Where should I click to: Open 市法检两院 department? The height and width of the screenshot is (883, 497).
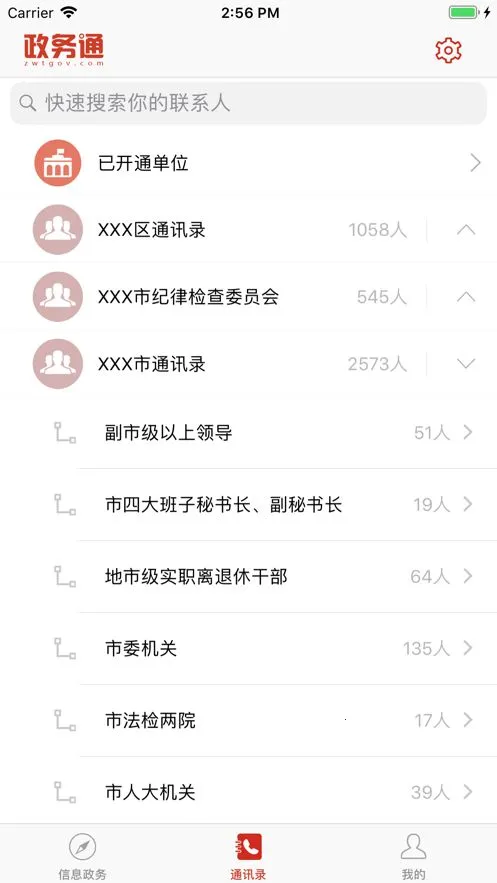coord(248,721)
